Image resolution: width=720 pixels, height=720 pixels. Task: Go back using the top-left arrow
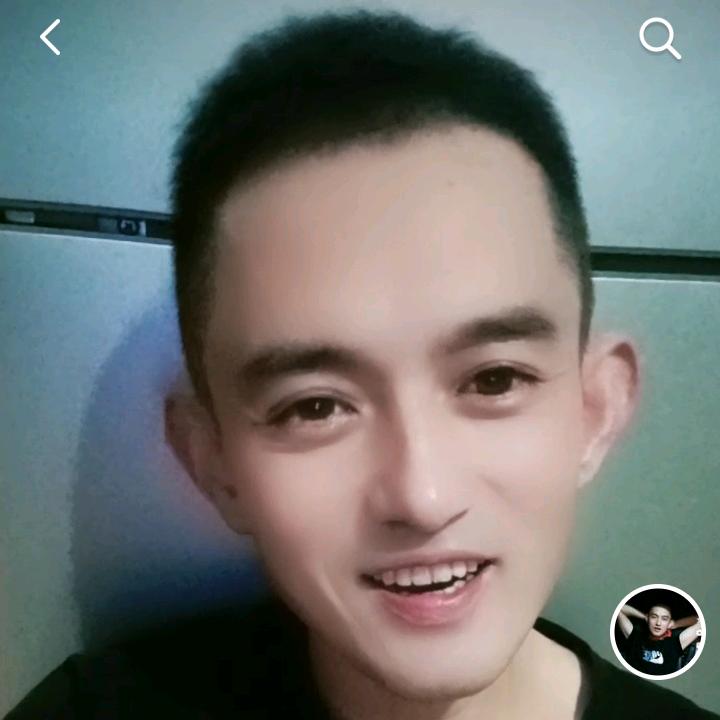50,38
